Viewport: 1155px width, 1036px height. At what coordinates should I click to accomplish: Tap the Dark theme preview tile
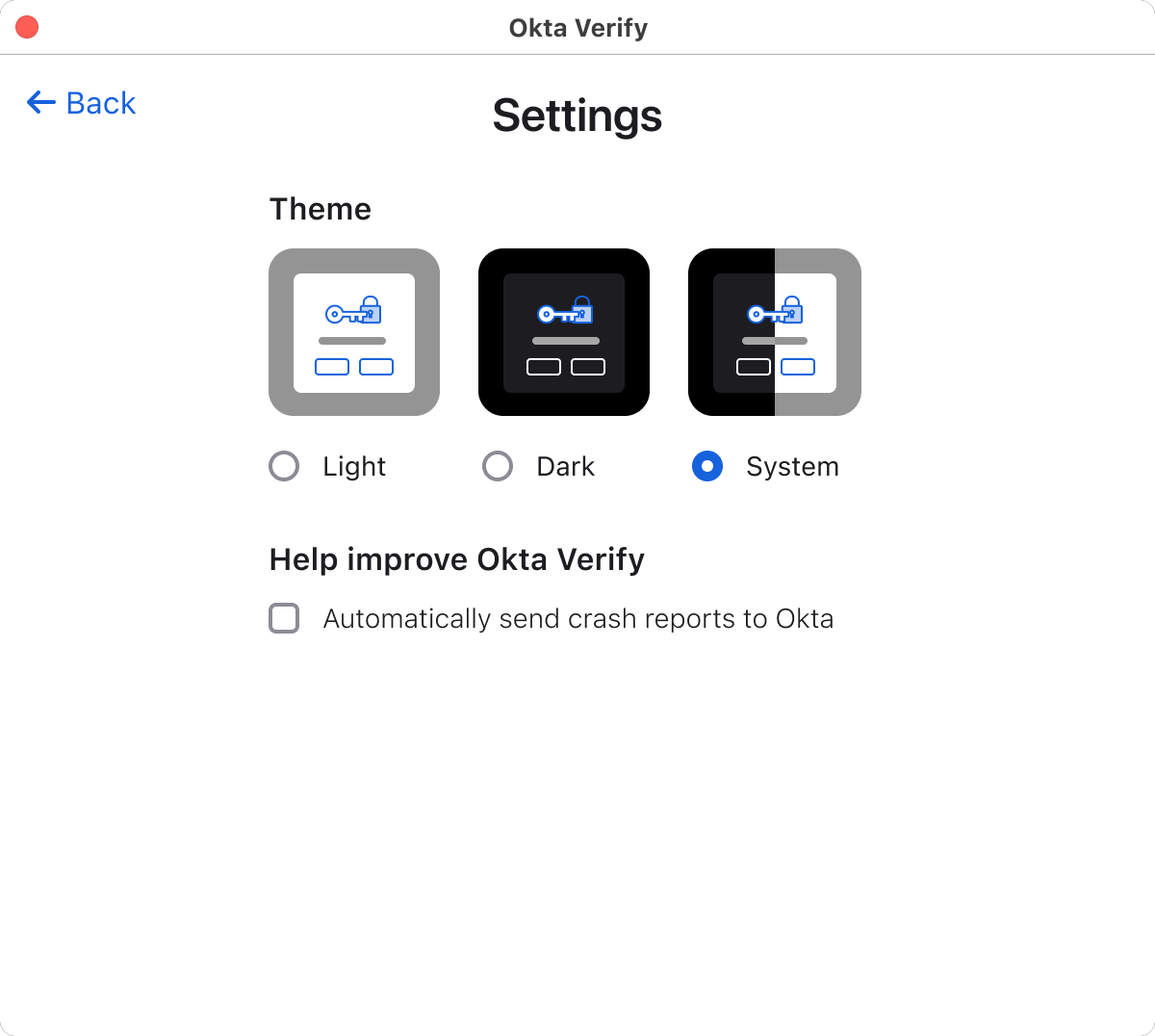point(564,332)
